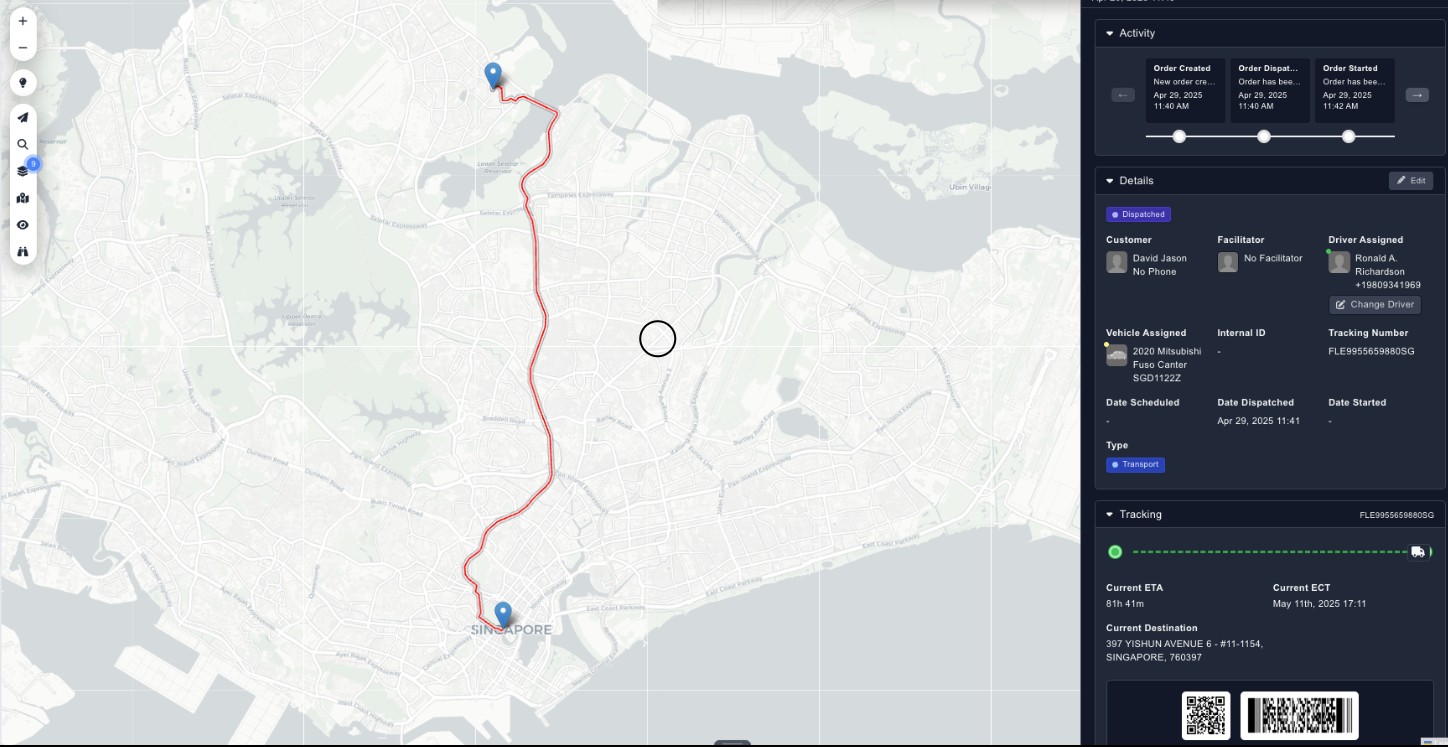Screen dimensions: 1448x747
Task: Change the assigned driver
Action: [1374, 304]
